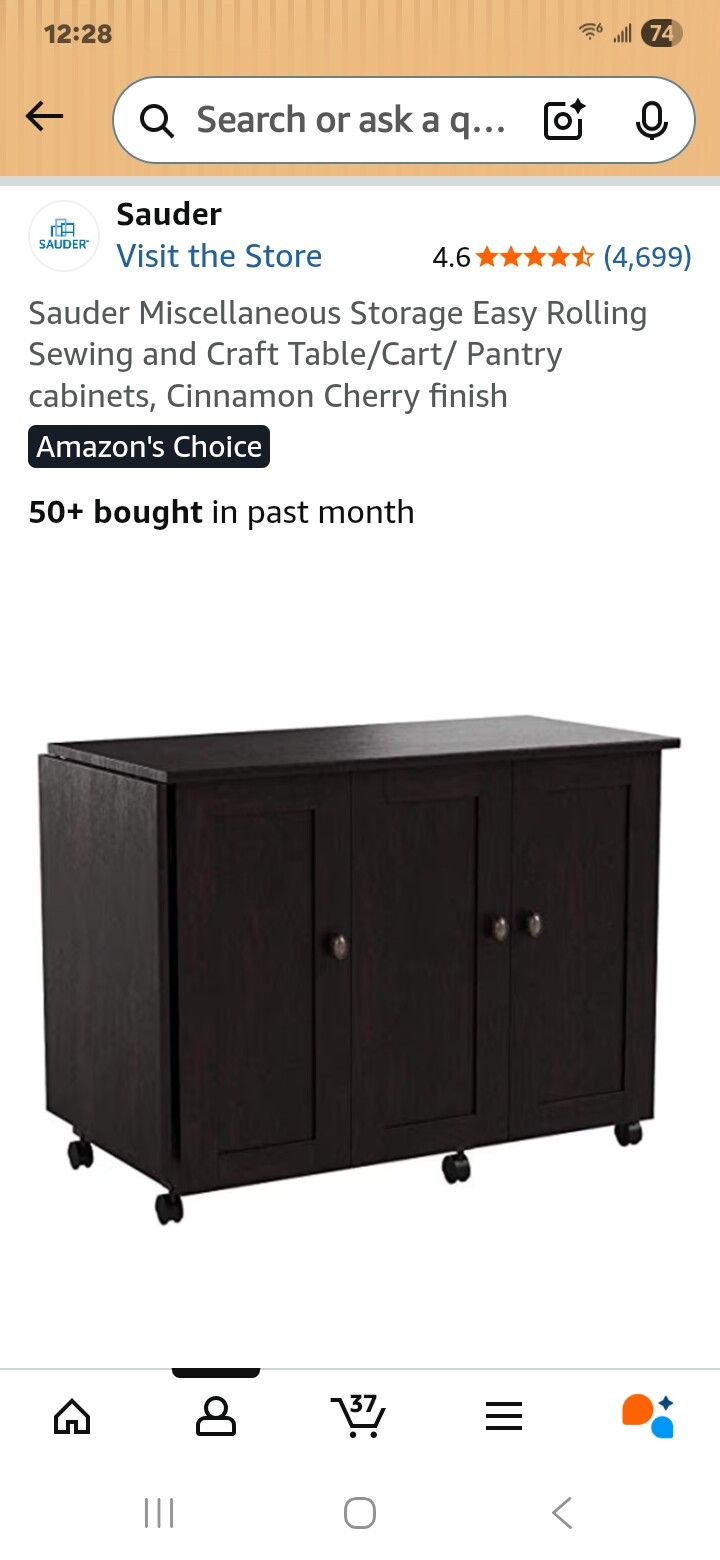Open the 4,699 customer ratings

click(x=647, y=257)
